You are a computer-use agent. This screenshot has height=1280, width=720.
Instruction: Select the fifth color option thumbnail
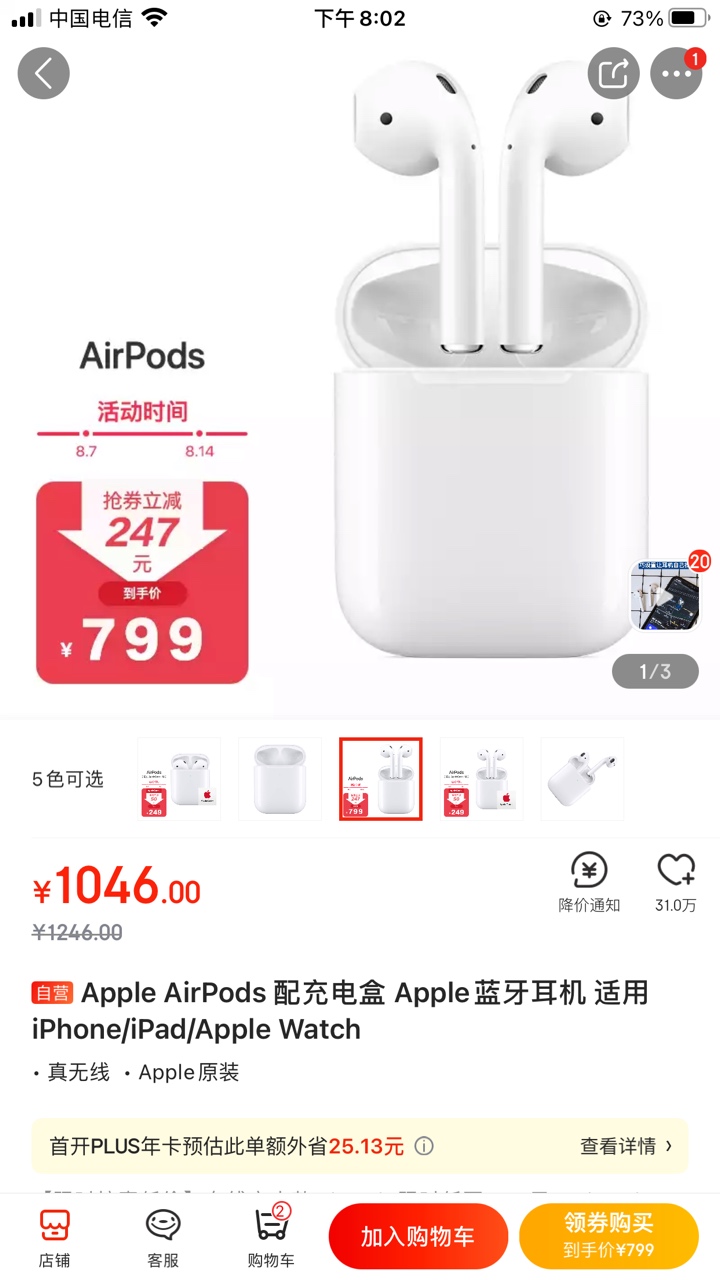coord(582,779)
